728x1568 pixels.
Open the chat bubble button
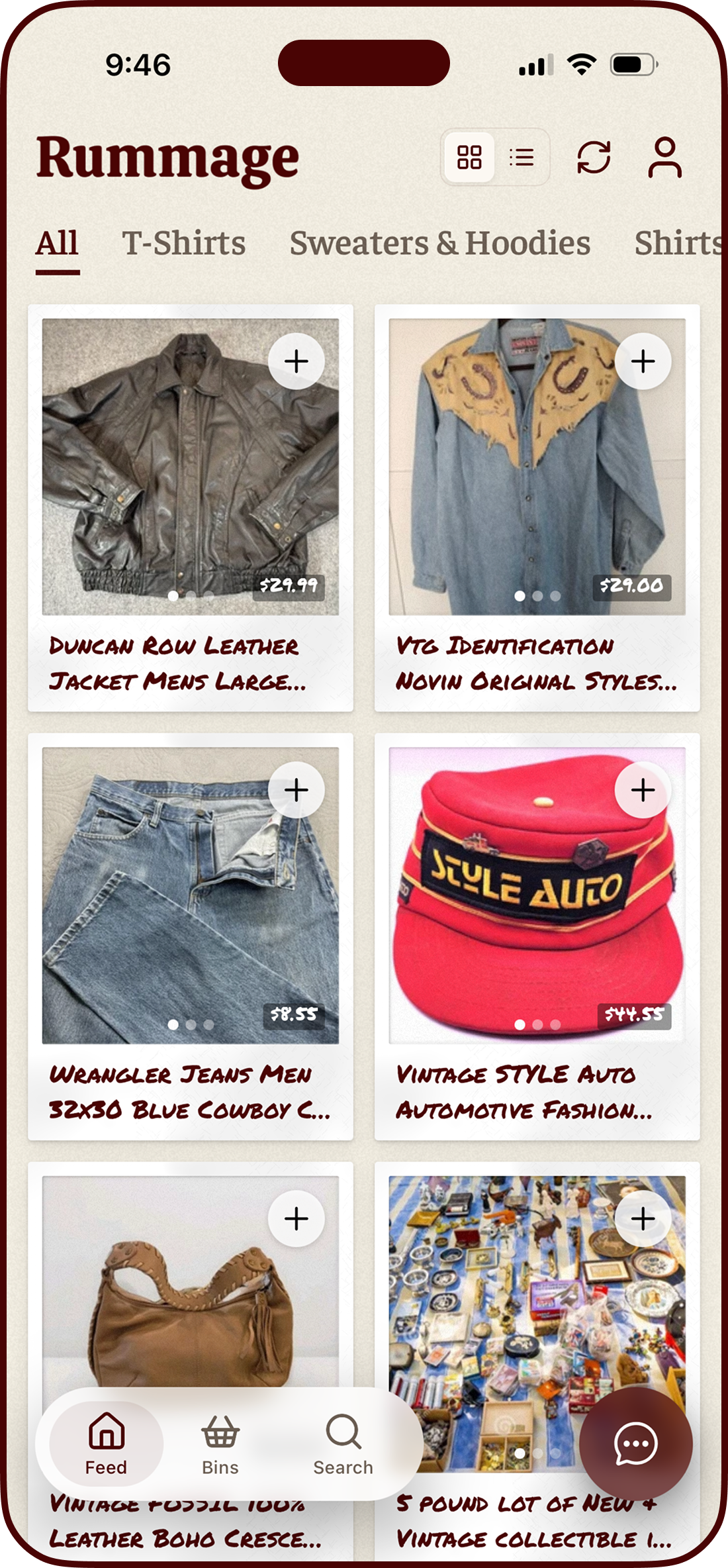635,1445
